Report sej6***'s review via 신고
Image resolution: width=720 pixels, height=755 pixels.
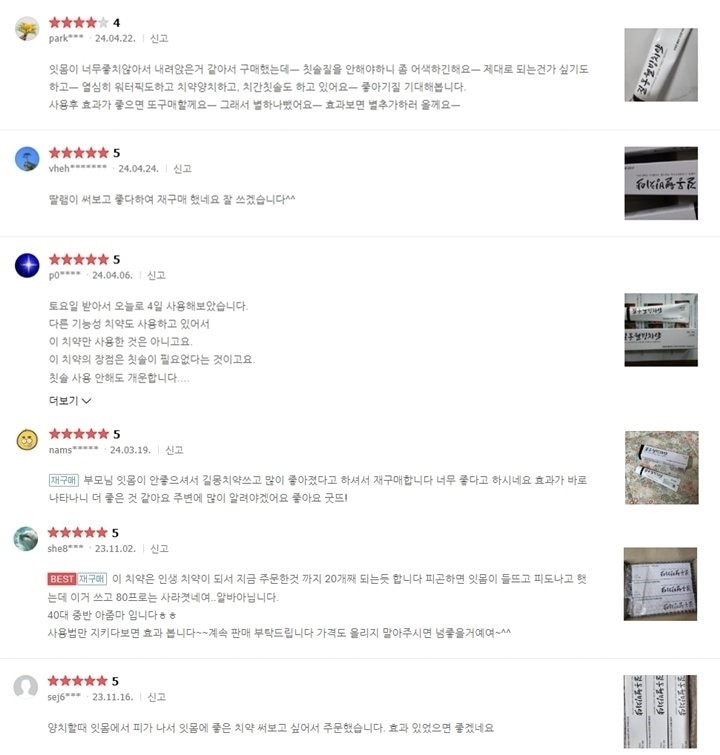pyautogui.click(x=157, y=696)
